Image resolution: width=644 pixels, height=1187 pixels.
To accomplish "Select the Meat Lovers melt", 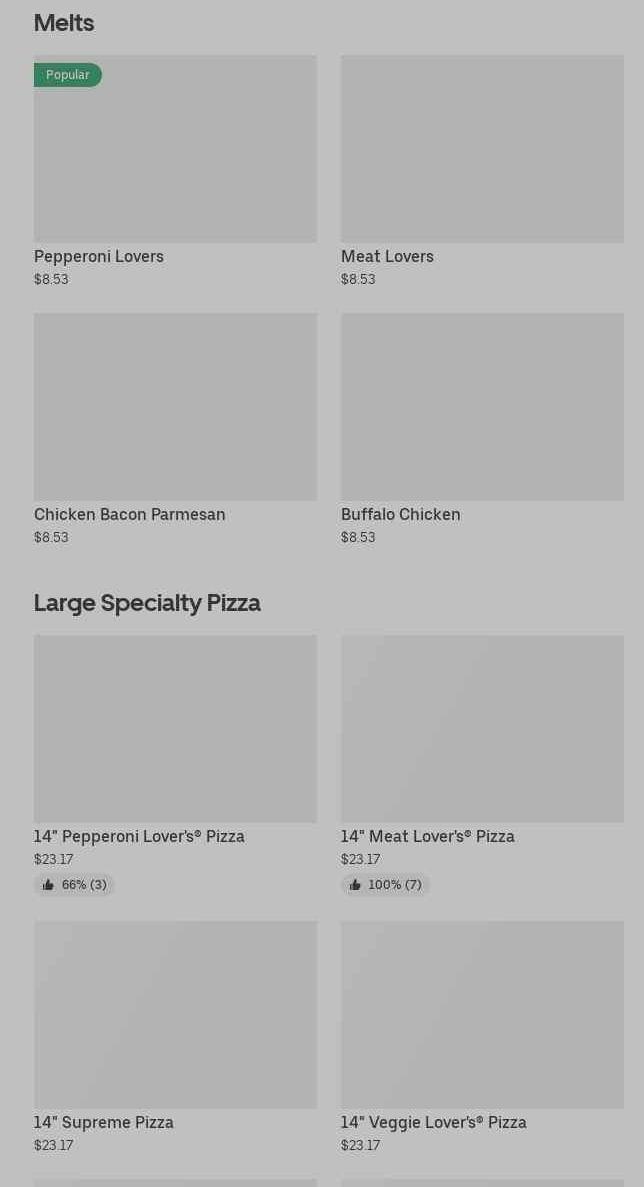I will (x=482, y=150).
